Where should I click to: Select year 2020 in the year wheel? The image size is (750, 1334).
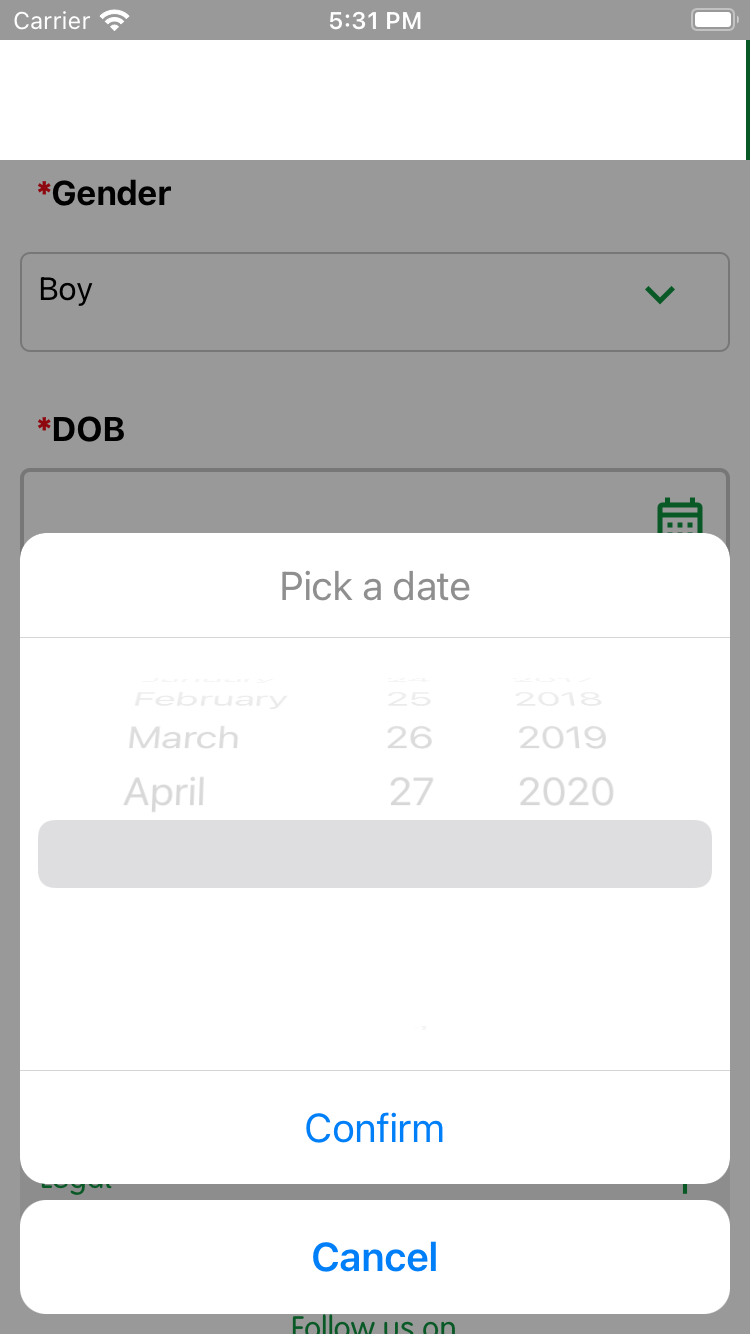566,791
